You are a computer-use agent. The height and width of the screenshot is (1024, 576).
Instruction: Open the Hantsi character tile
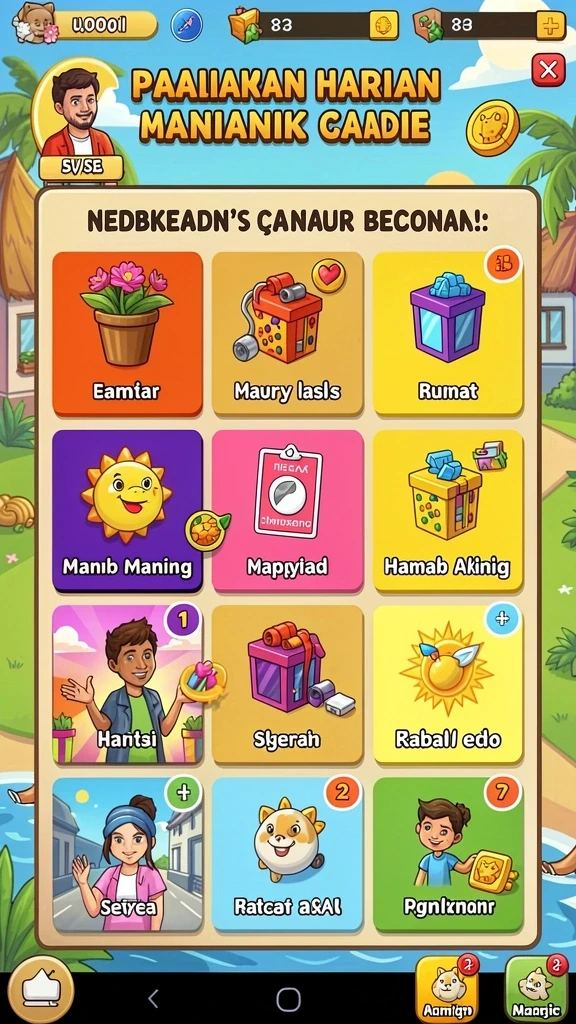click(127, 684)
